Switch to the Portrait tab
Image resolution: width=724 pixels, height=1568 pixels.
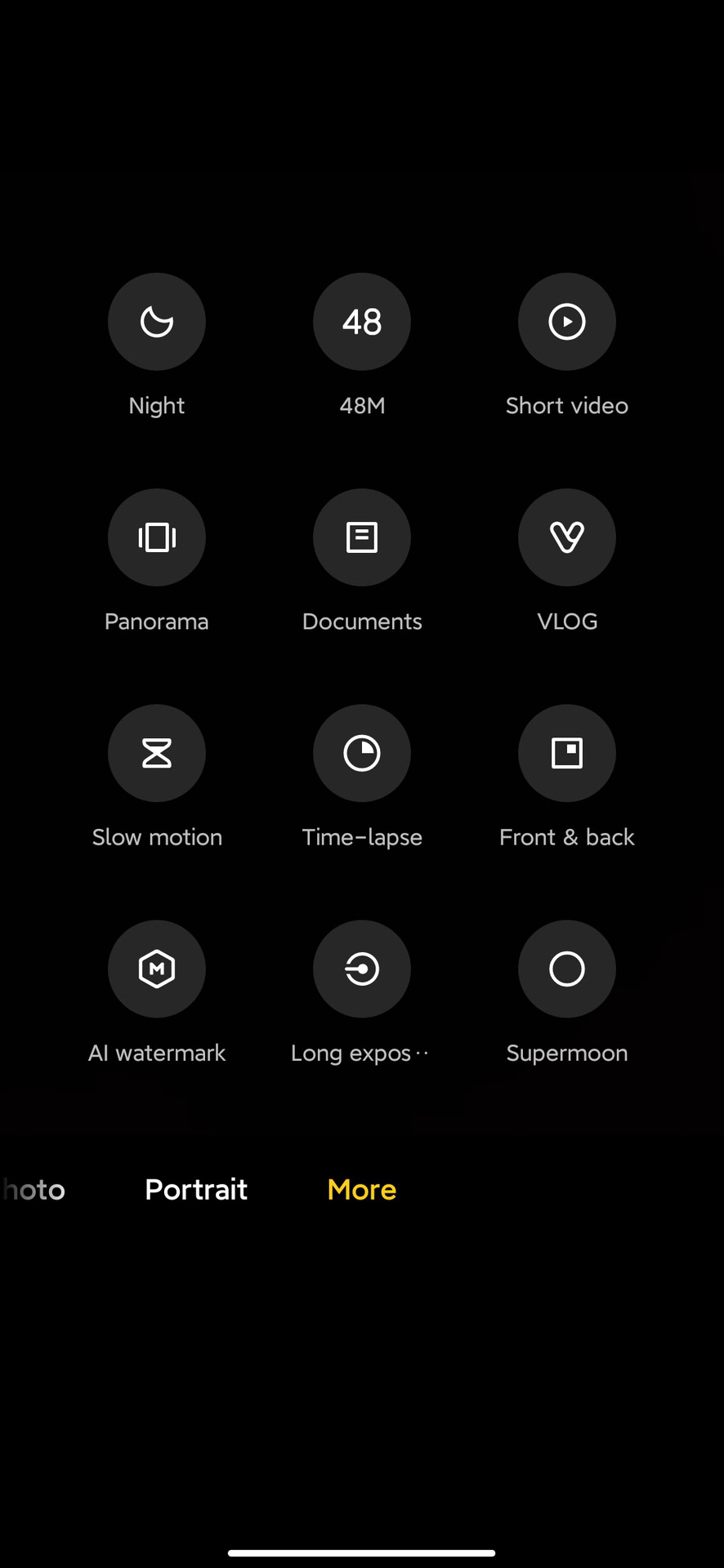196,1190
